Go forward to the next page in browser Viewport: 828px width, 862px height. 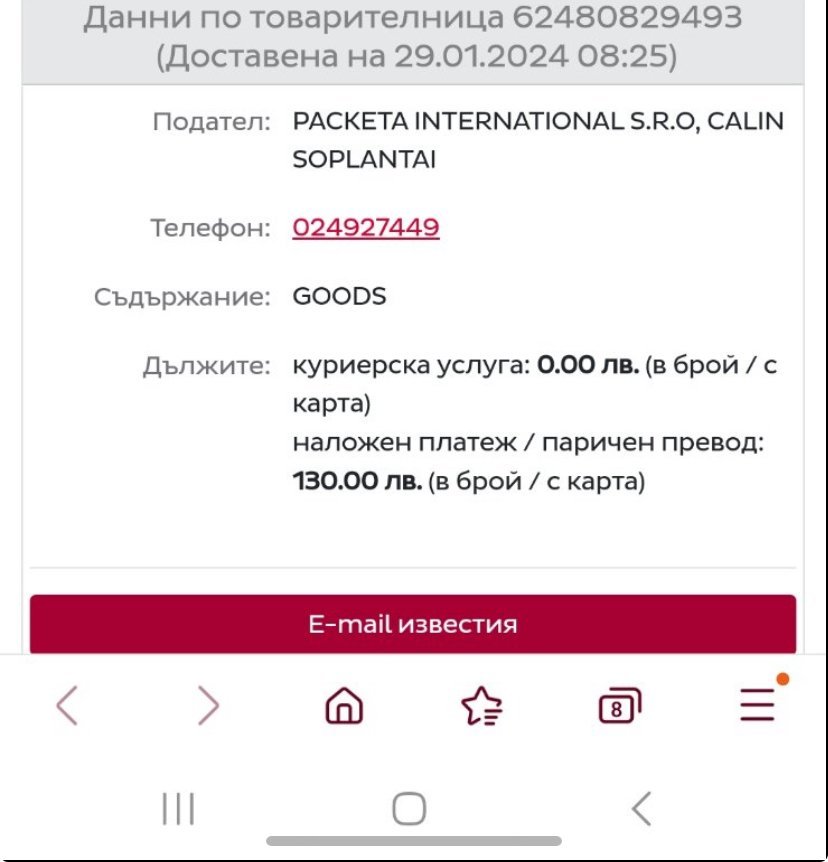[x=208, y=705]
